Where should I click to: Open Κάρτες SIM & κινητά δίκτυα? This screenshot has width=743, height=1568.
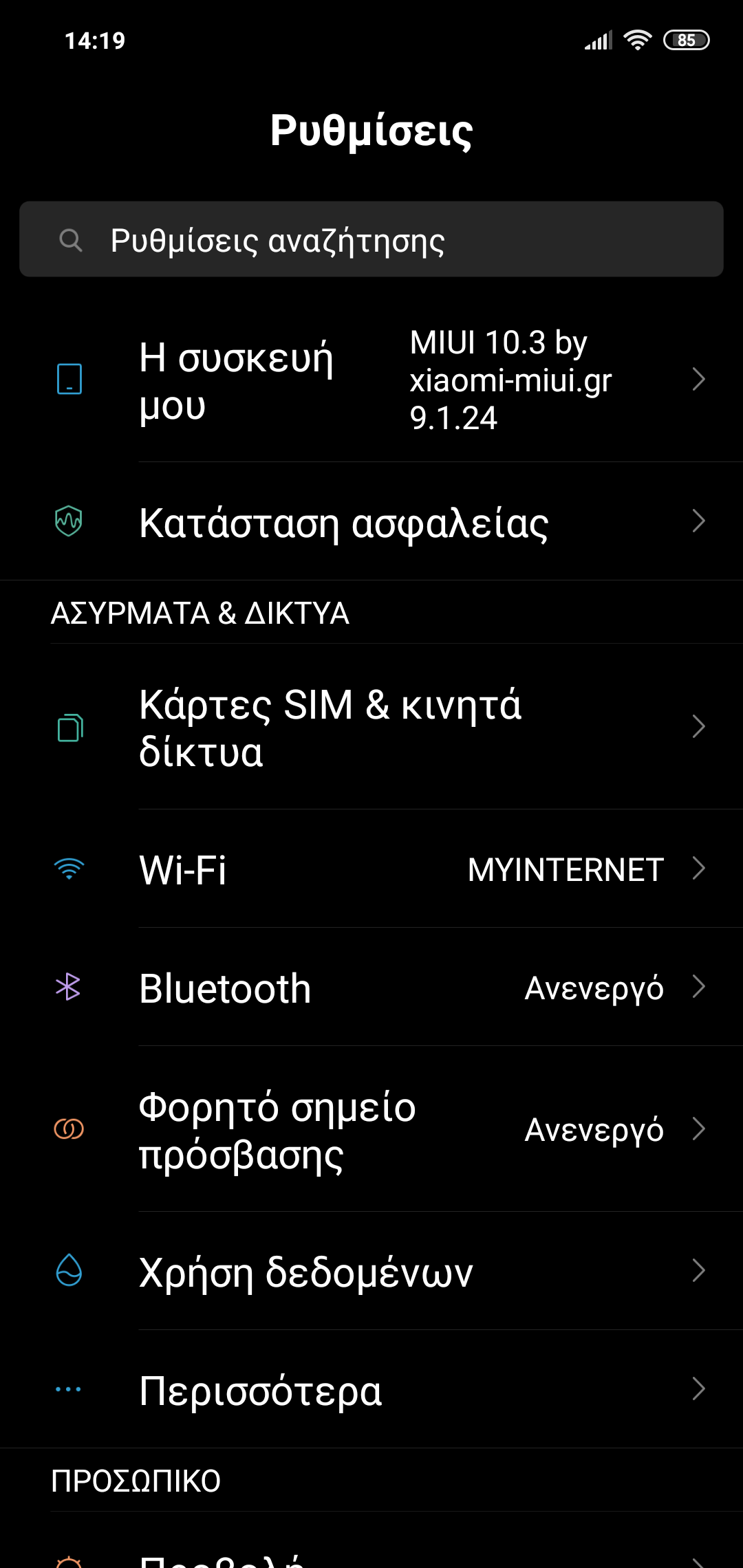[371, 728]
